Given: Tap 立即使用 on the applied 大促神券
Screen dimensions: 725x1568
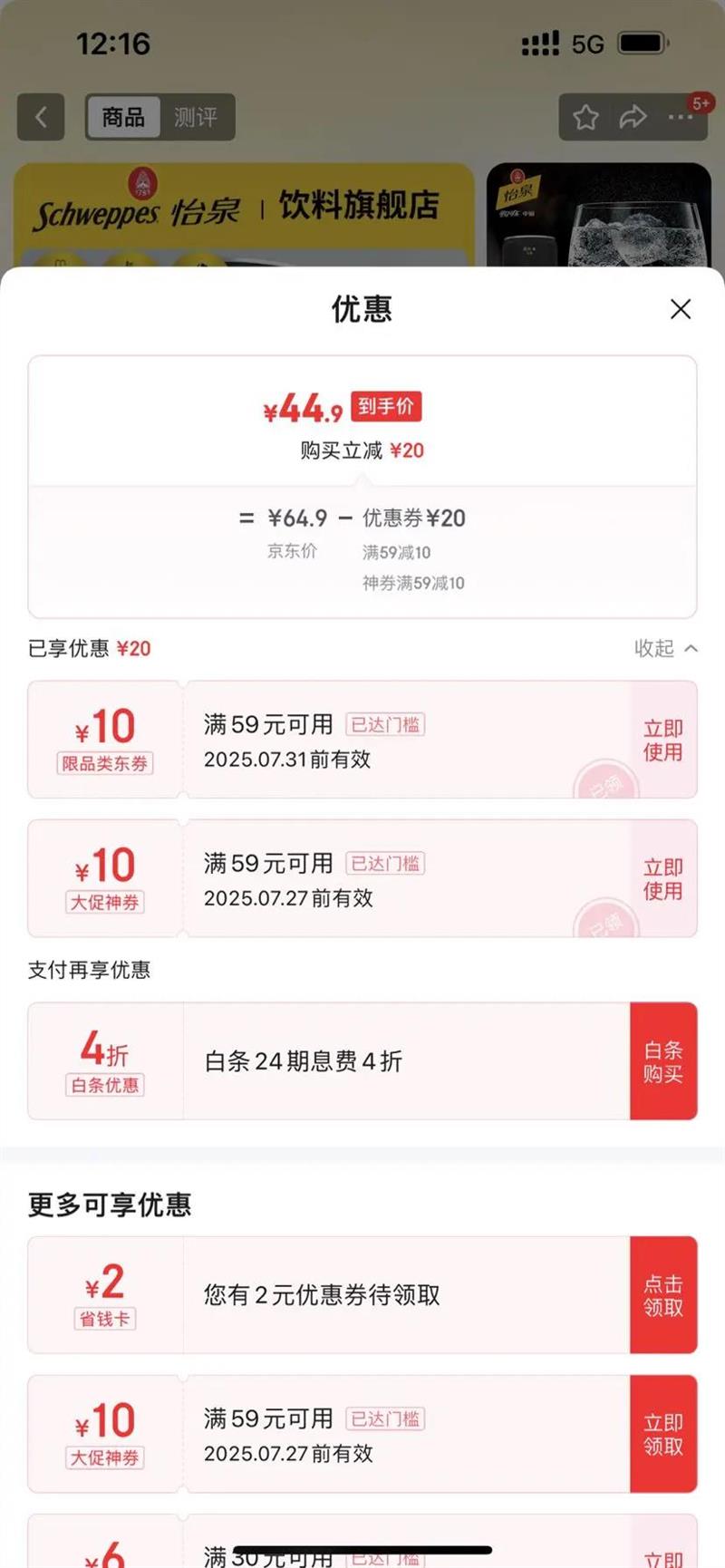Looking at the screenshot, I should pos(663,878).
